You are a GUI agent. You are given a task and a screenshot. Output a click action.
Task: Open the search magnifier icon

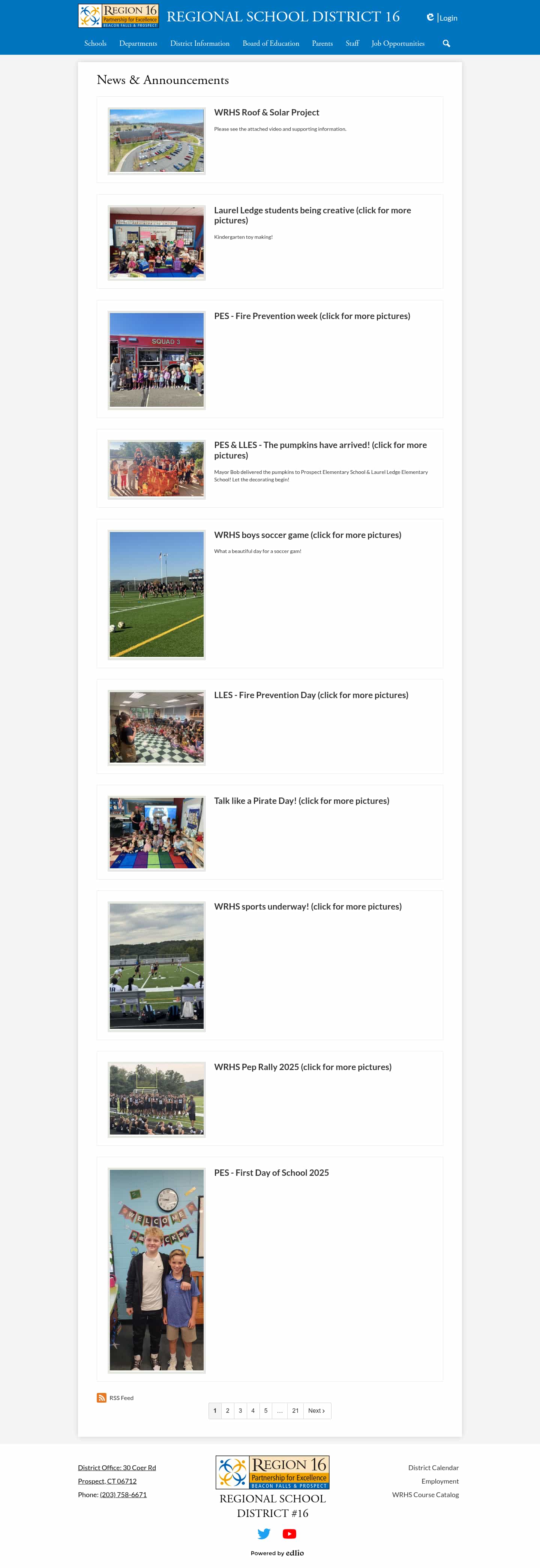click(446, 43)
